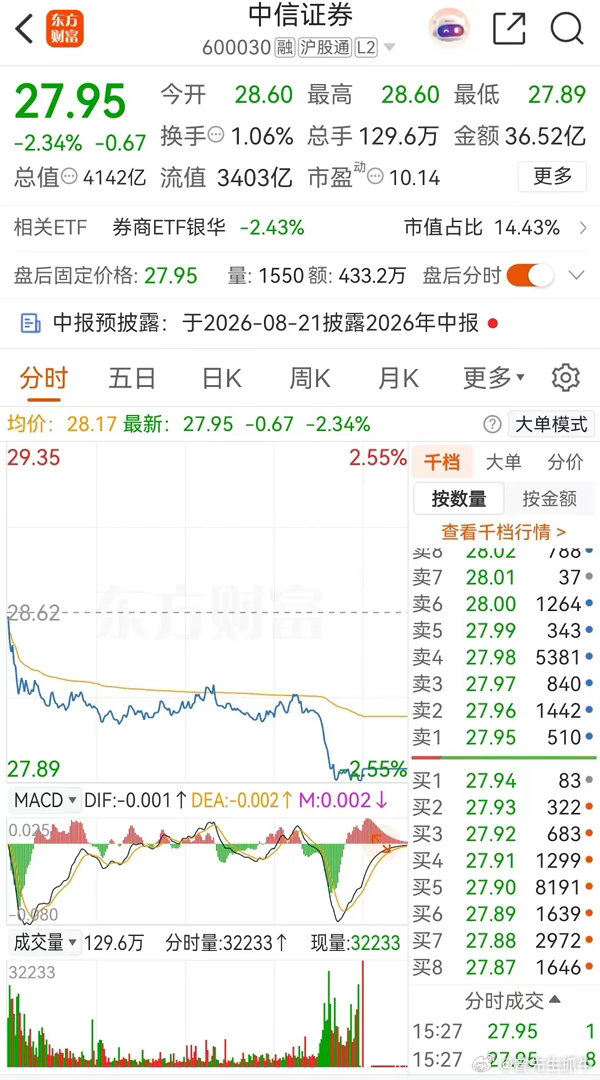The image size is (600, 1080).
Task: Open the 更多 chart period dropdown
Action: click(x=494, y=378)
